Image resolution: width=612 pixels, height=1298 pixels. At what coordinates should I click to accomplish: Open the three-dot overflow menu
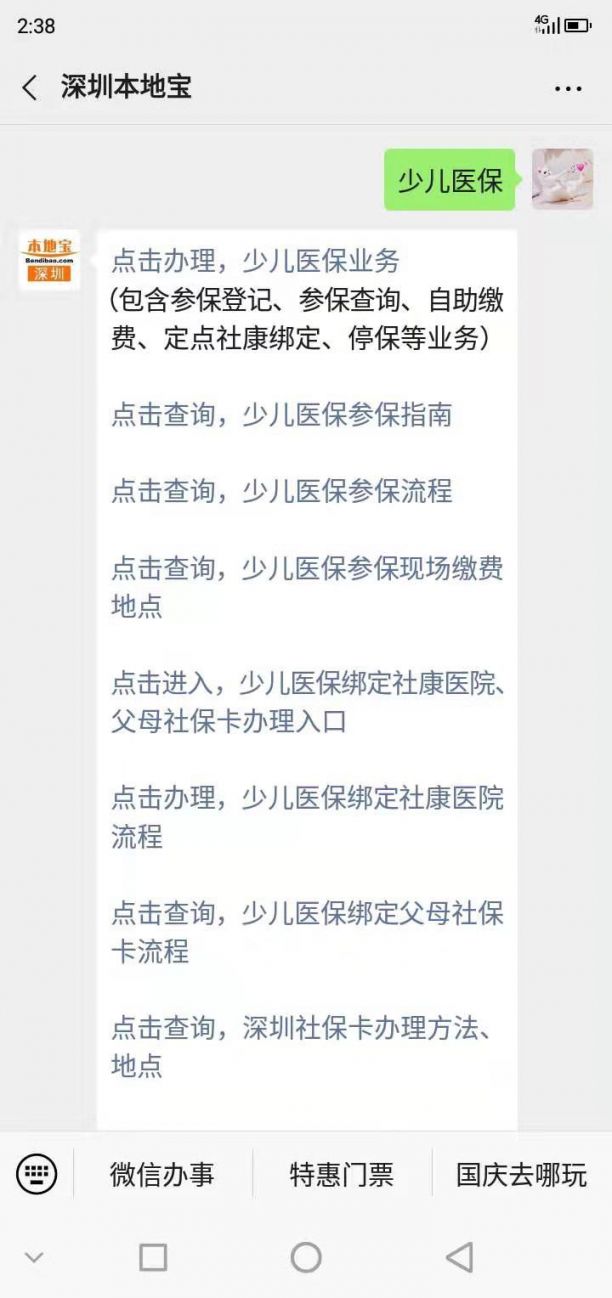(x=568, y=88)
